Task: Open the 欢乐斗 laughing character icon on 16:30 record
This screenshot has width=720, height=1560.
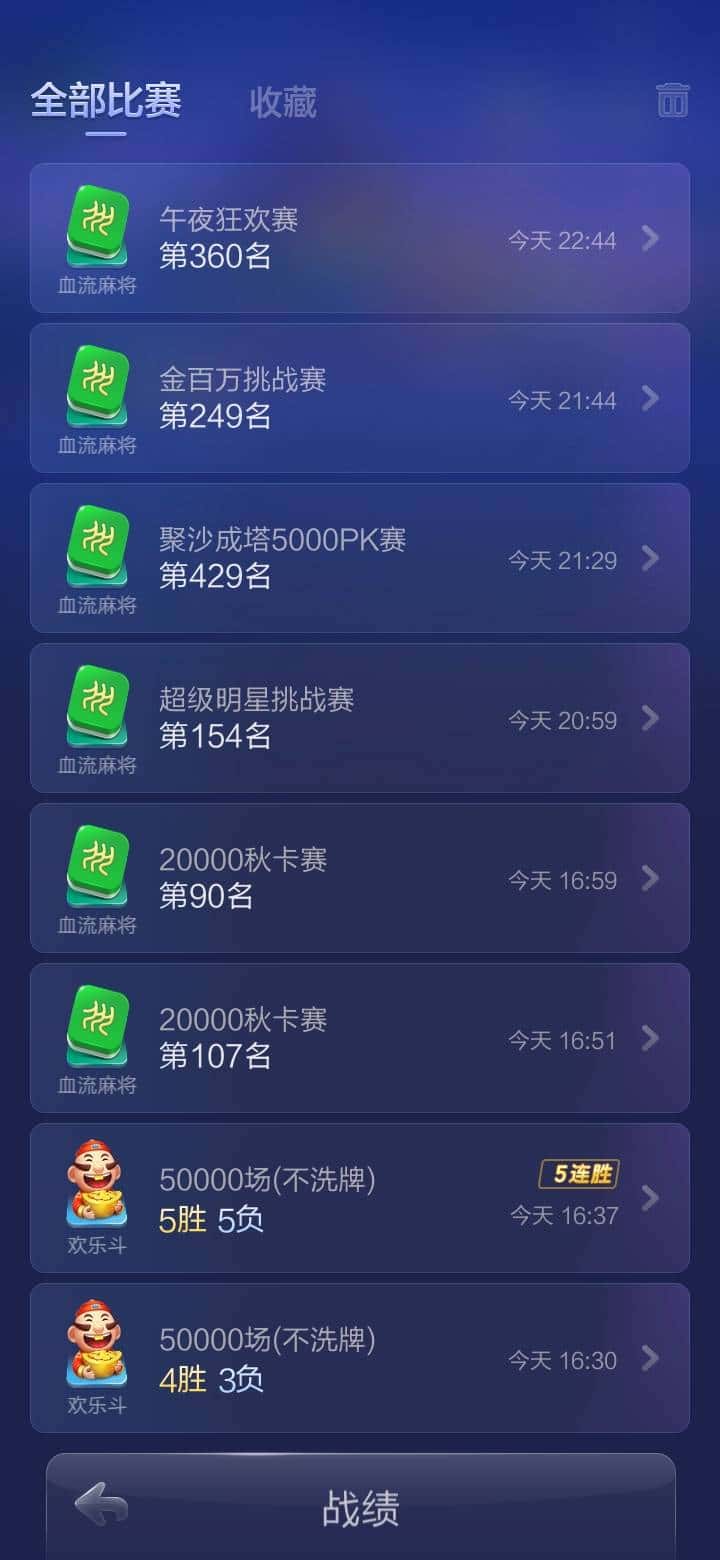Action: pos(95,1345)
